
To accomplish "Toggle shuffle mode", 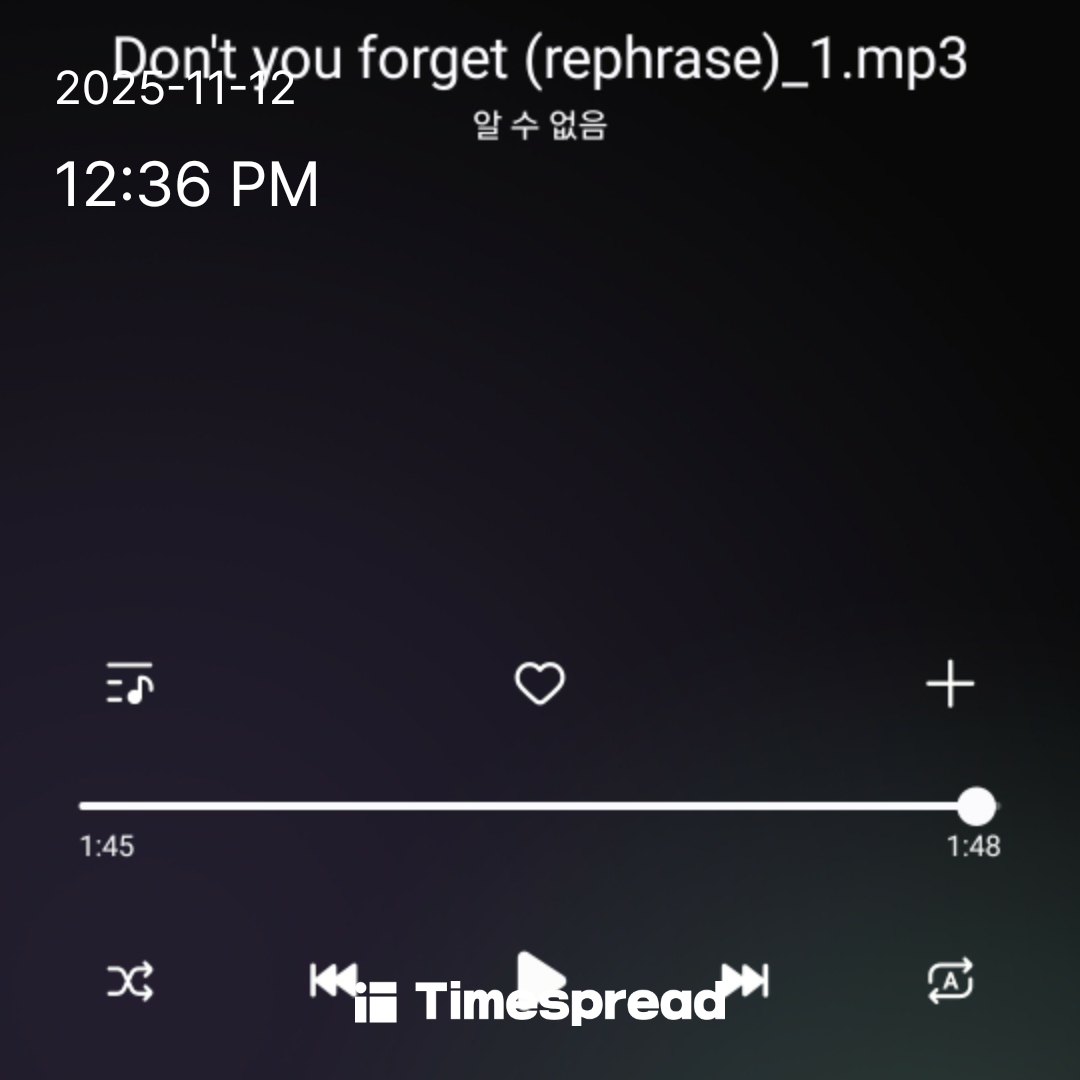I will [130, 981].
